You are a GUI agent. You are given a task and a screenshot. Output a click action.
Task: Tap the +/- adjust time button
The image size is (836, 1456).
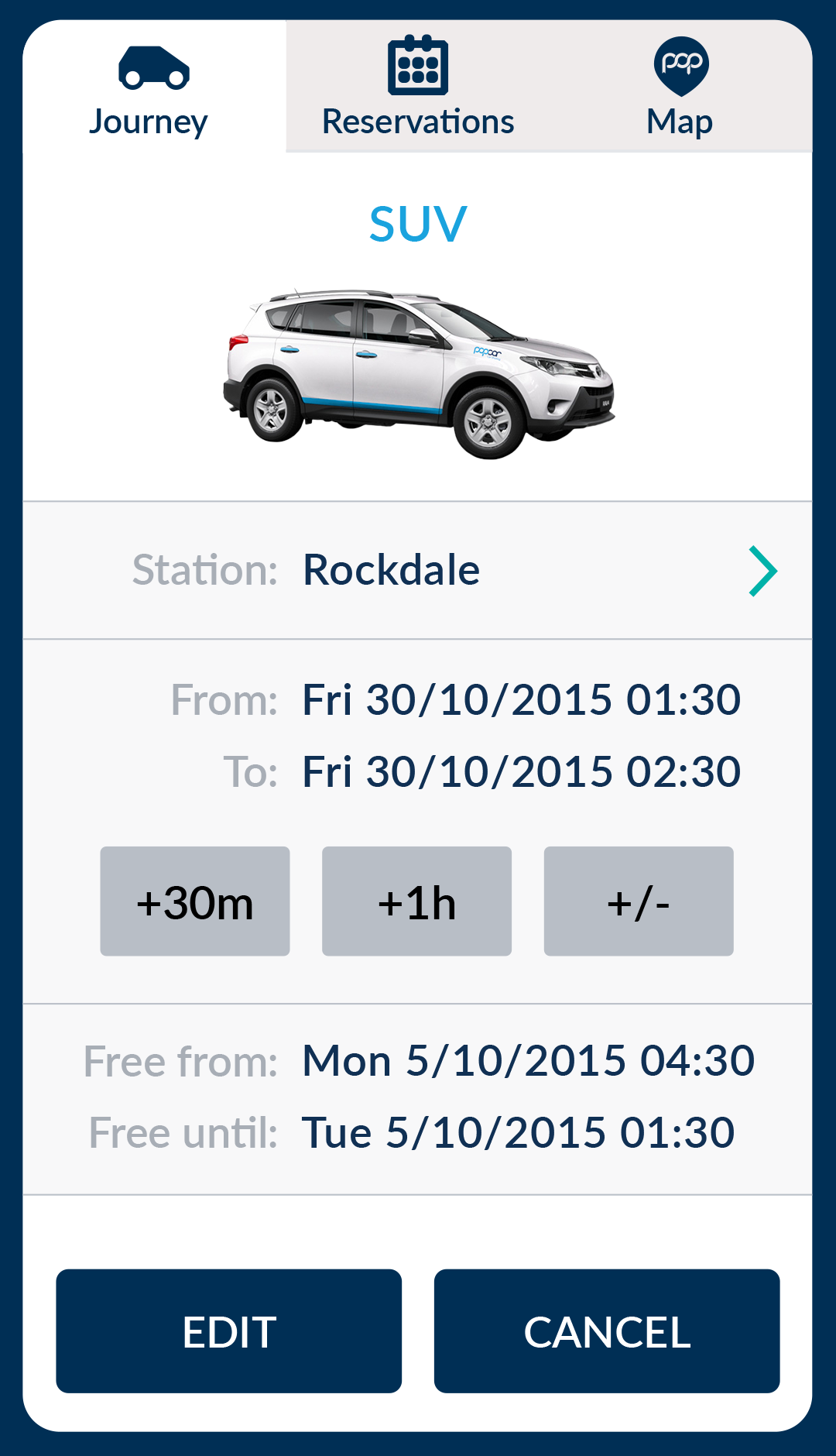[x=639, y=901]
